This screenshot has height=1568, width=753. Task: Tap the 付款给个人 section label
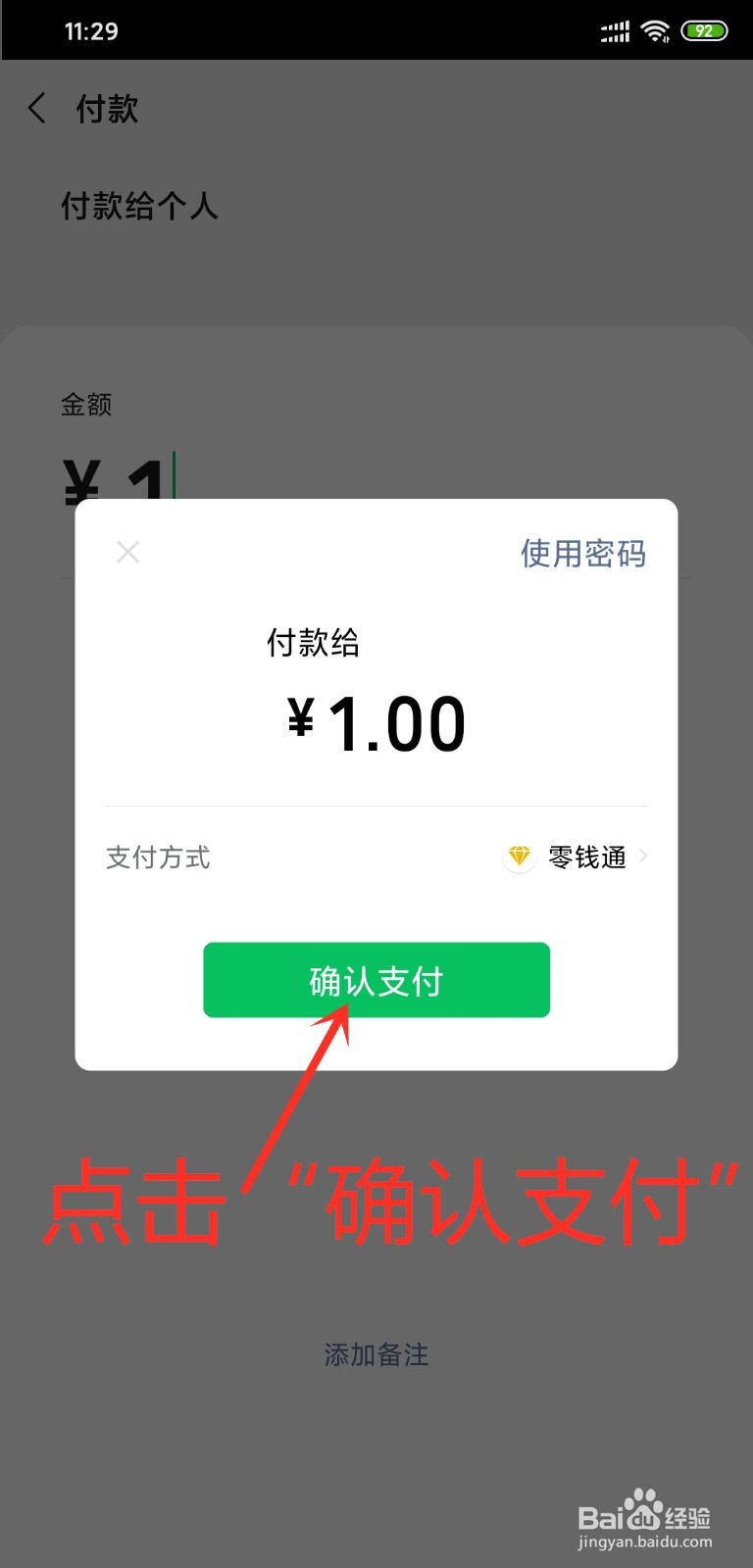pyautogui.click(x=139, y=207)
